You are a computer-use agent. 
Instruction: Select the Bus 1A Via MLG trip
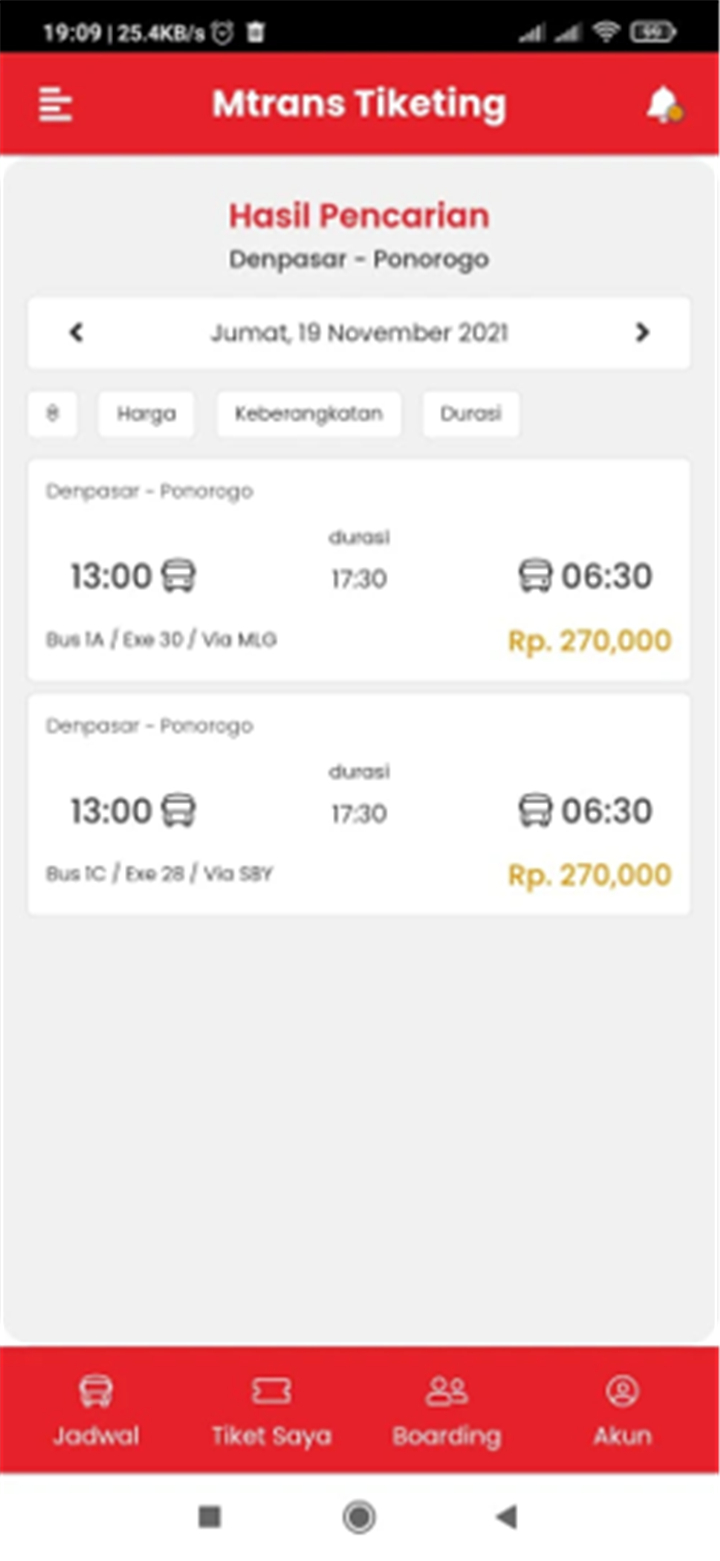point(359,570)
